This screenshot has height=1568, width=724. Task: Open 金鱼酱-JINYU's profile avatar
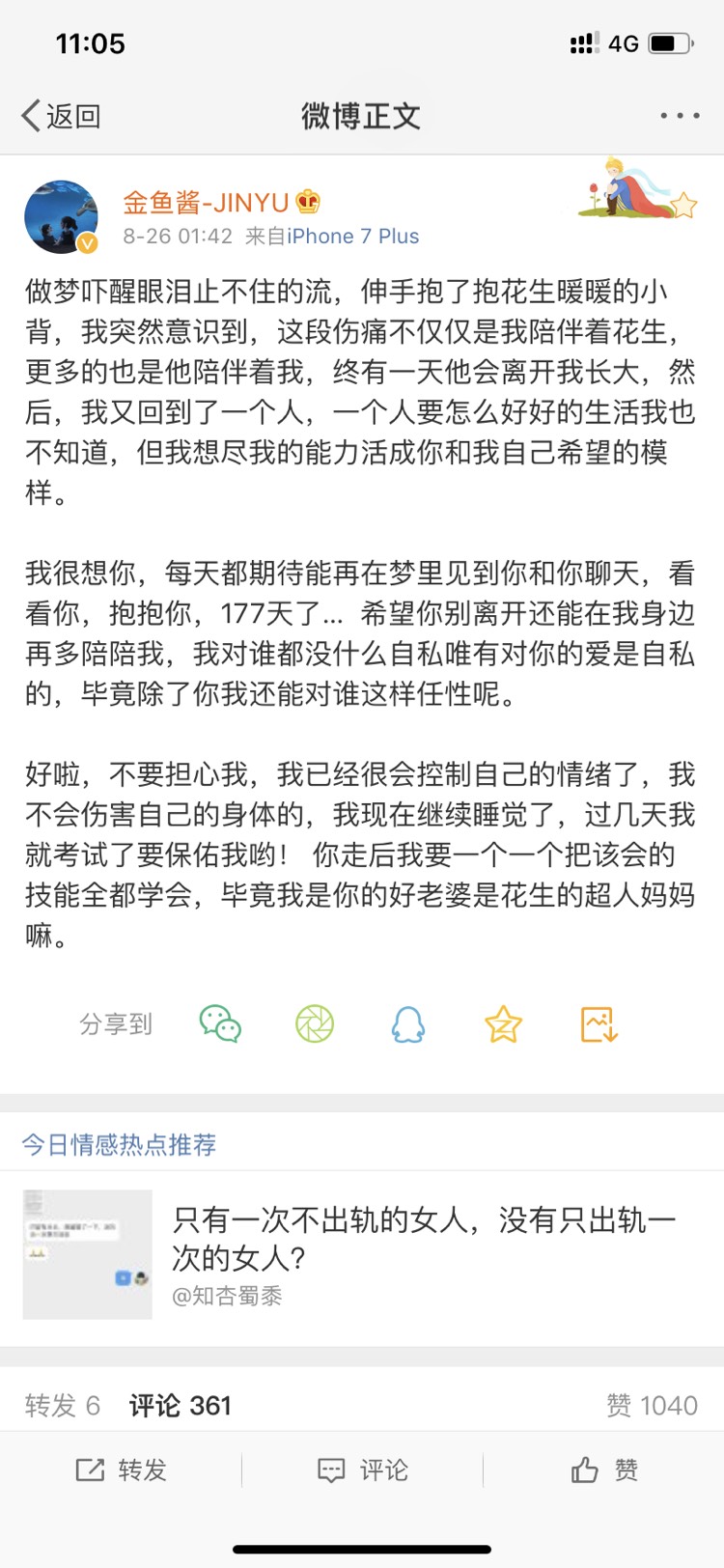click(x=61, y=216)
